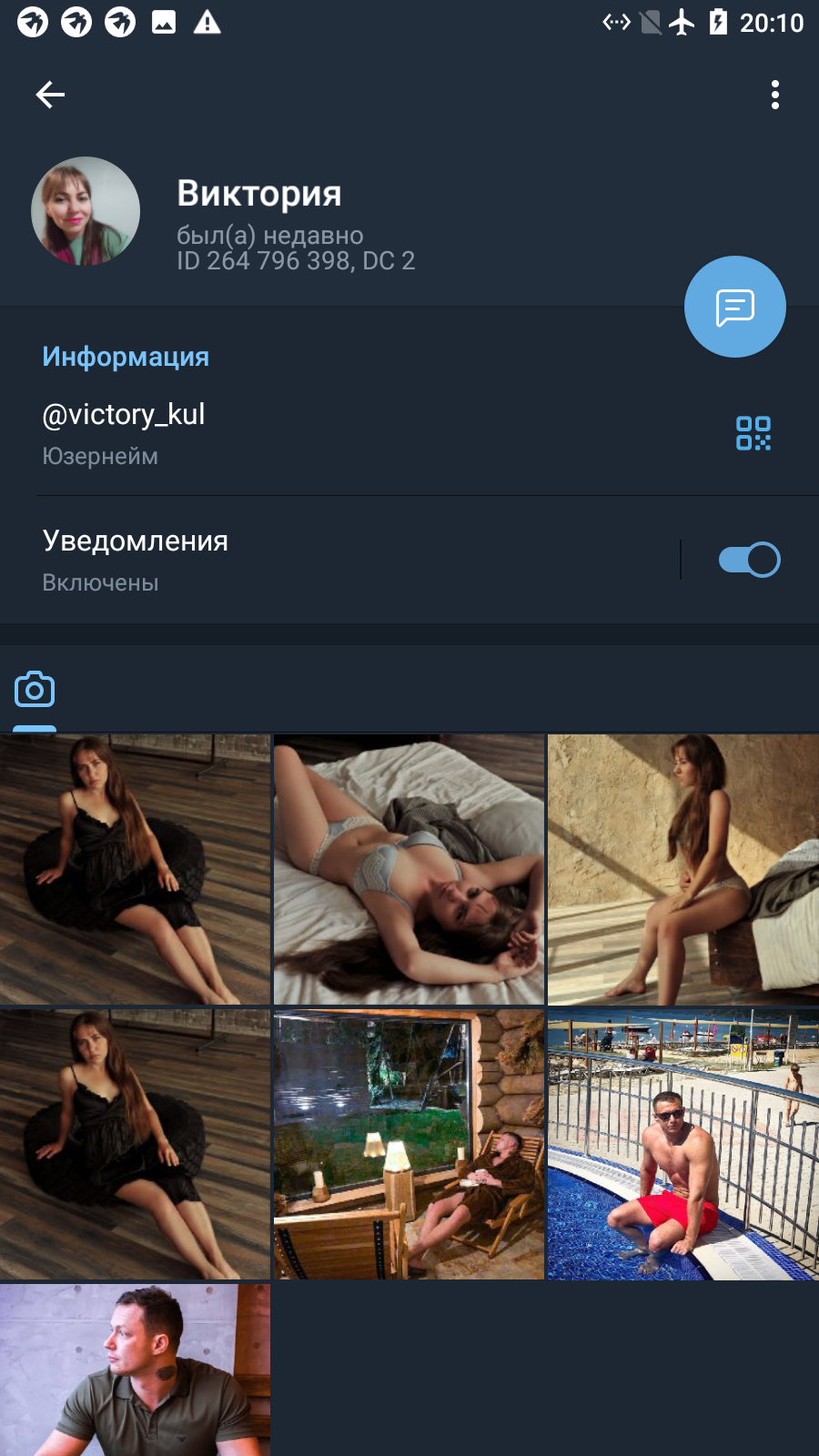Image resolution: width=819 pixels, height=1456 pixels.
Task: Open the photo of the man in the green polo
Action: click(135, 1370)
